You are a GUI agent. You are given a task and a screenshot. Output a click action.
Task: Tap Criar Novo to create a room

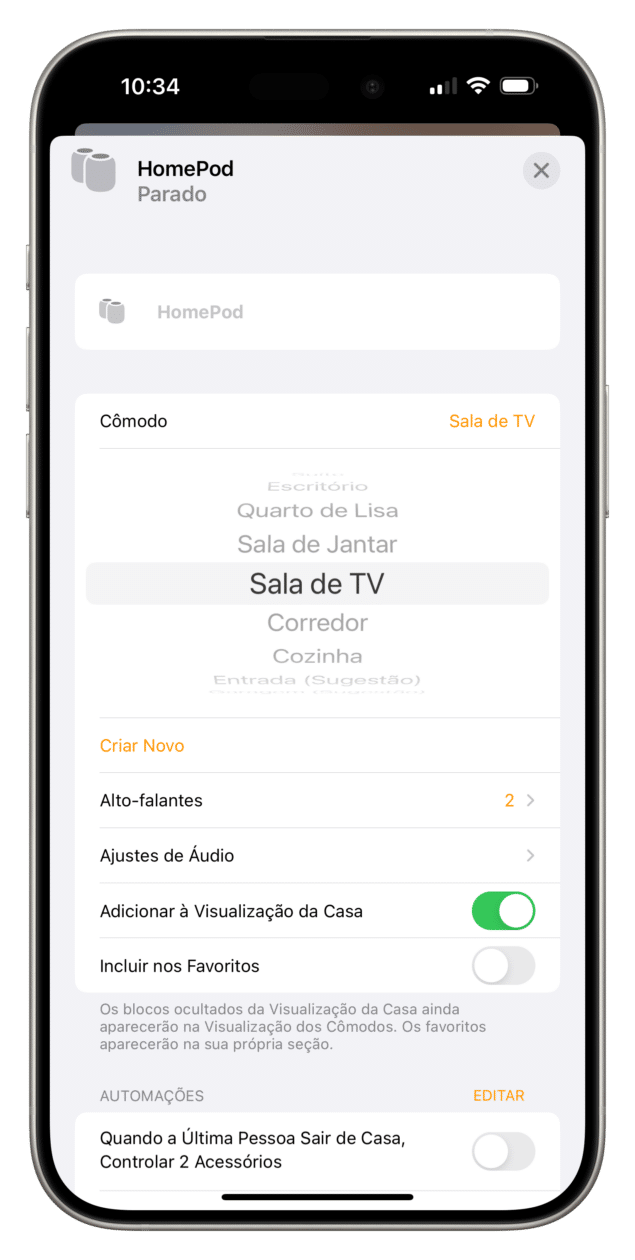click(x=142, y=746)
